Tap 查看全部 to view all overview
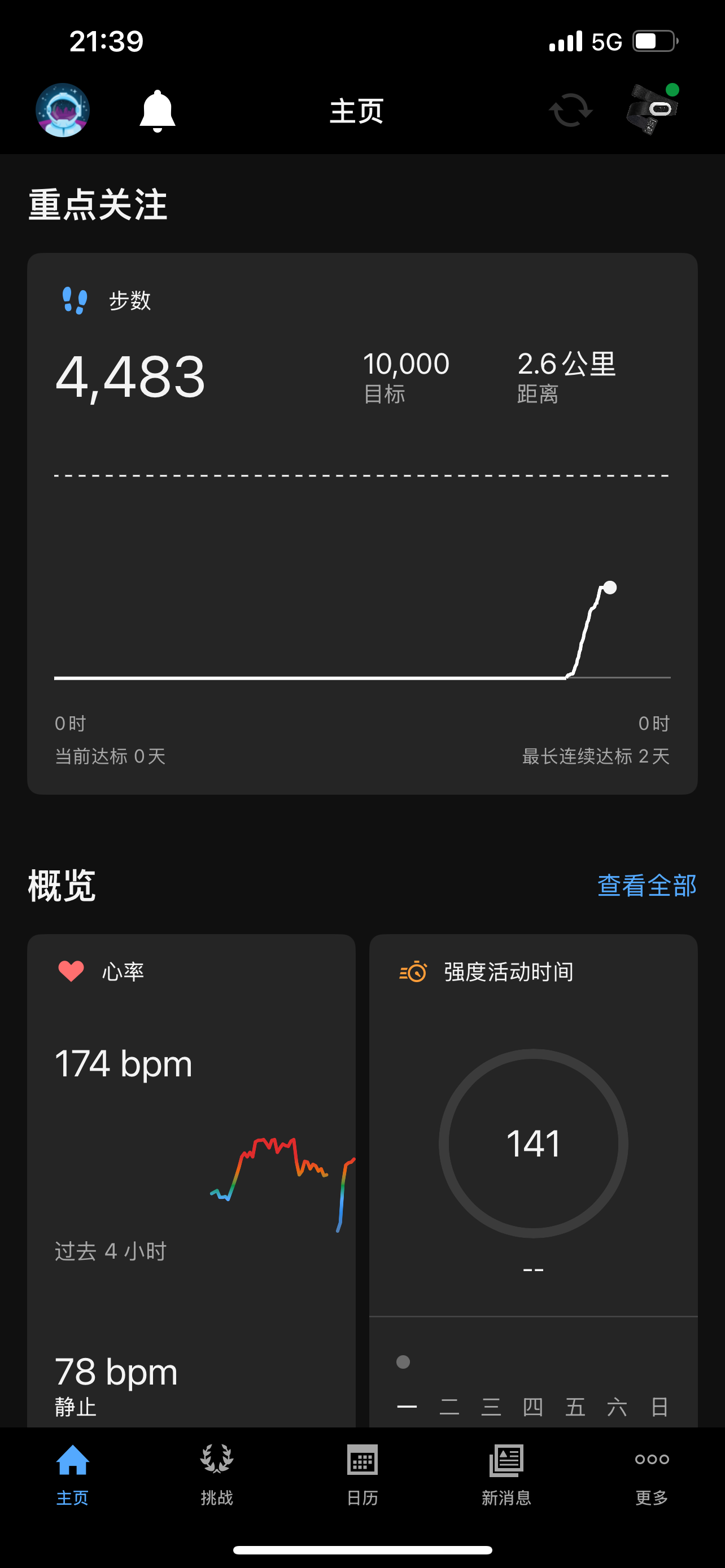 (x=647, y=886)
